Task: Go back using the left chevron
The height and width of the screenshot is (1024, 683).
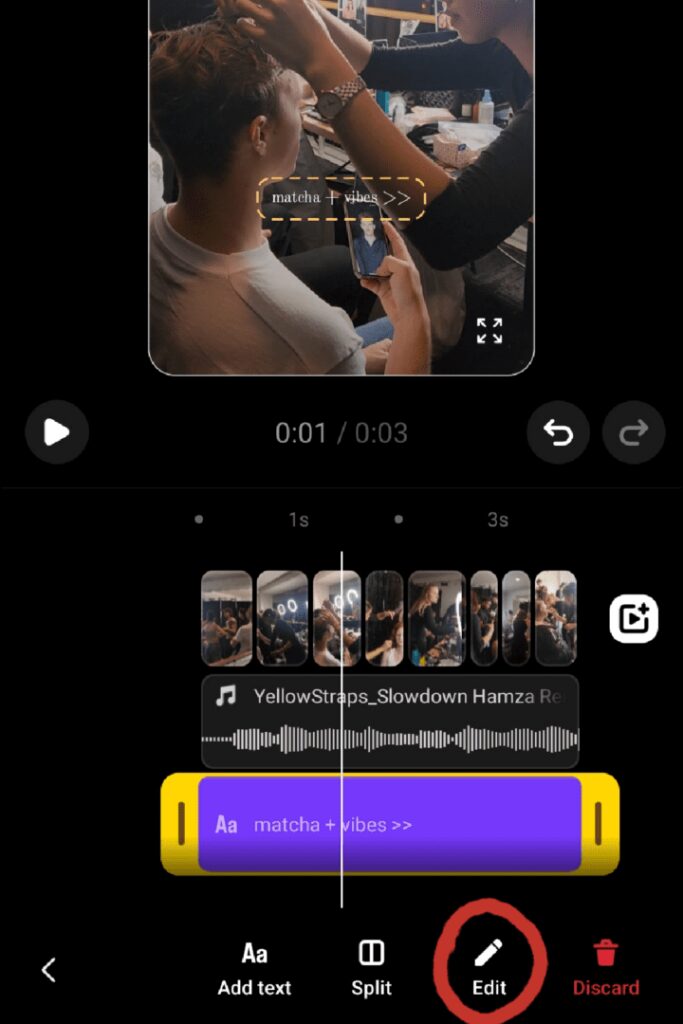Action: [48, 968]
